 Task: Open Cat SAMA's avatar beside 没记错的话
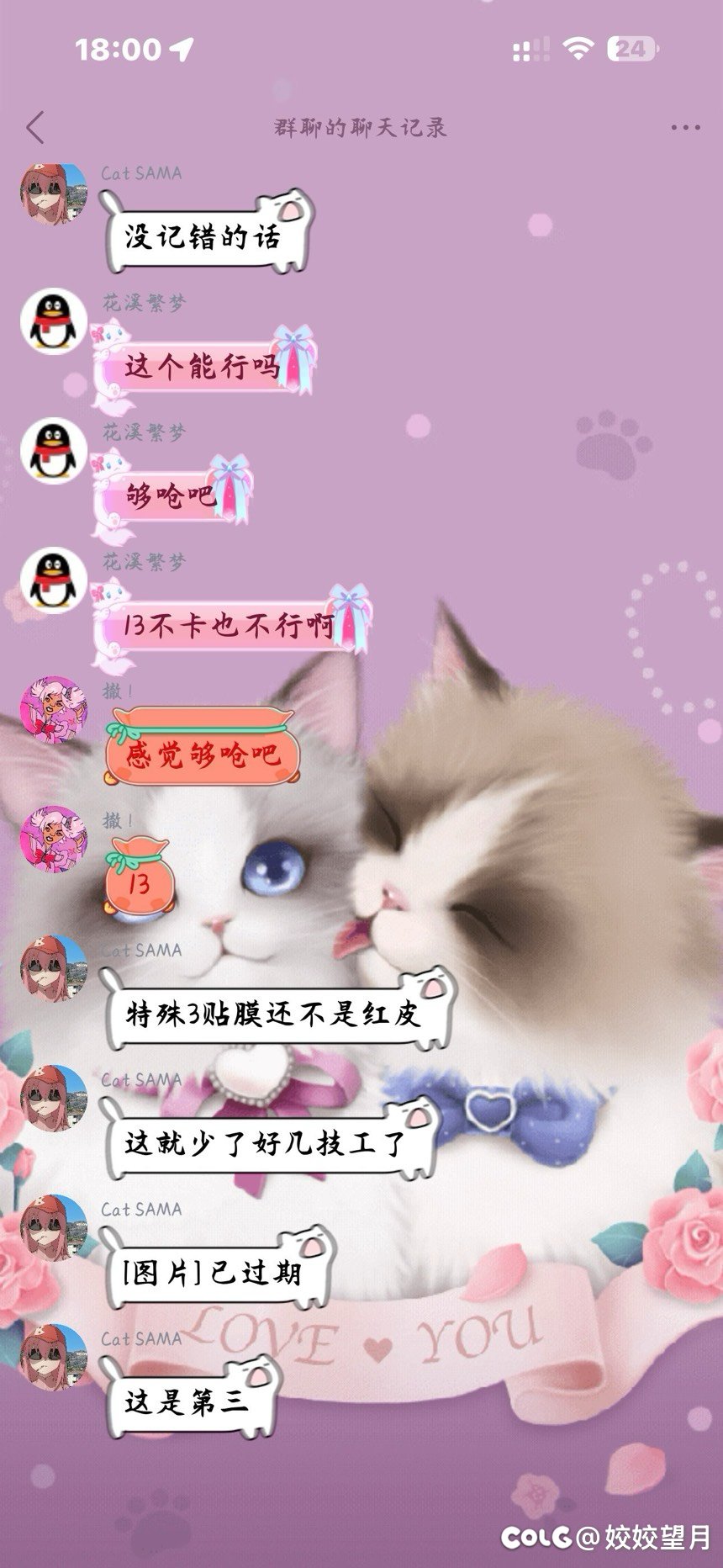53,196
